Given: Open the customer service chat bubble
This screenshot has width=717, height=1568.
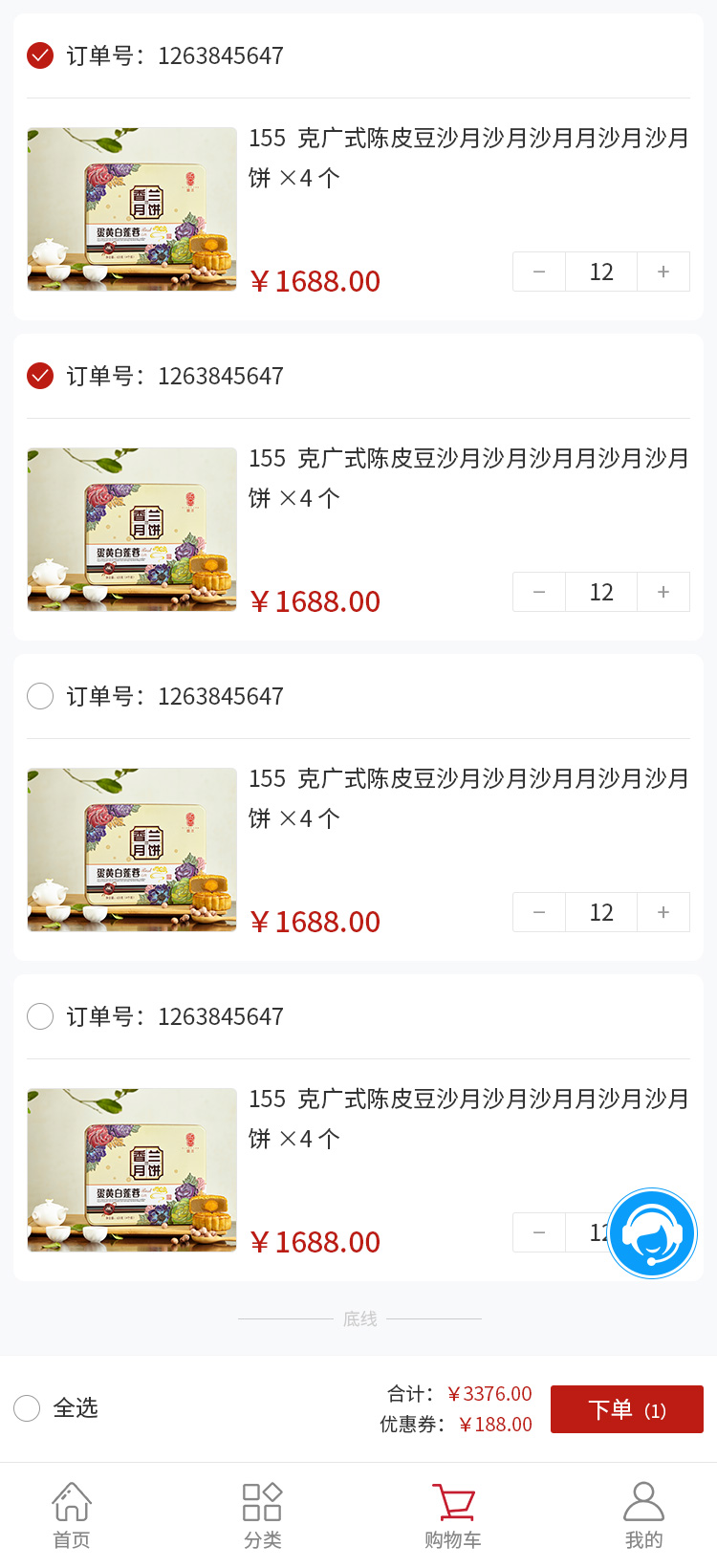Looking at the screenshot, I should pos(652,1233).
